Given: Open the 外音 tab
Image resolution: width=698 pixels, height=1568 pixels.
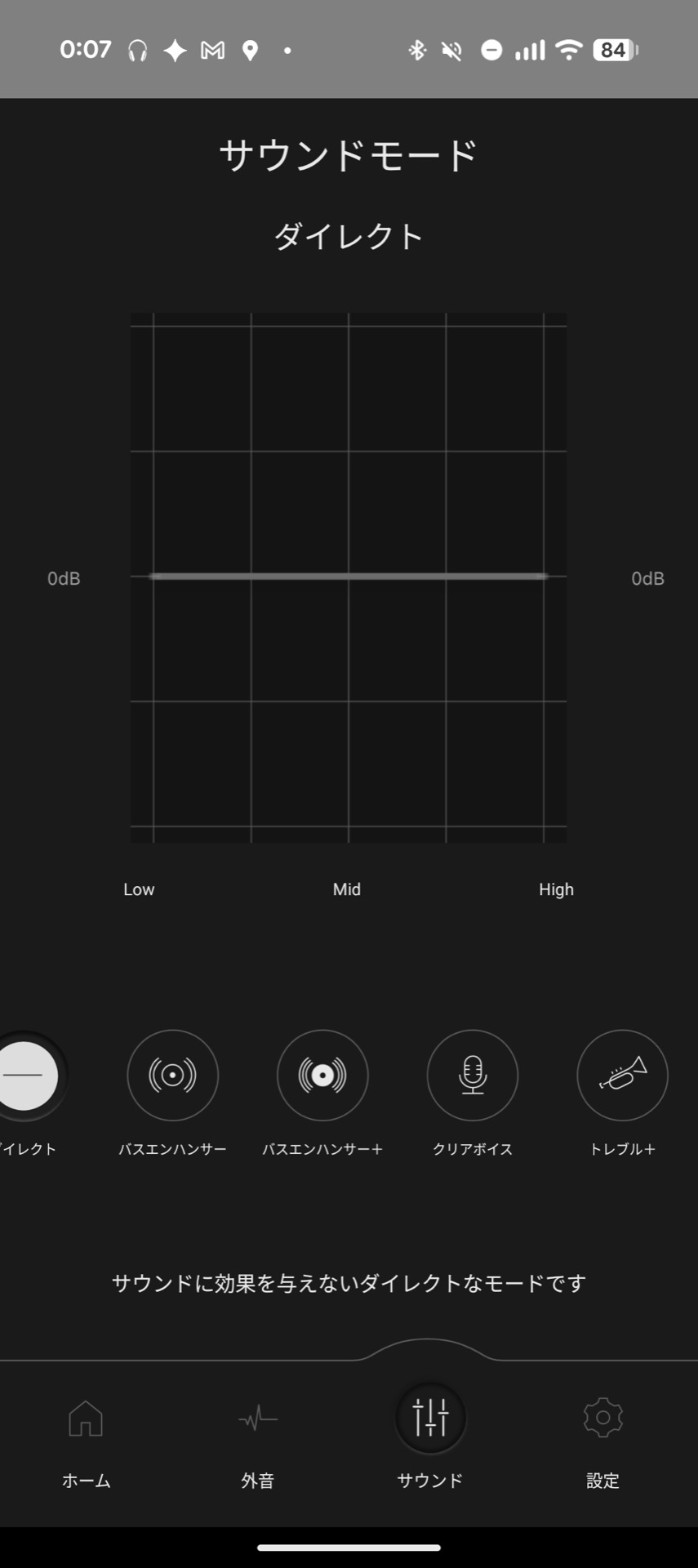Looking at the screenshot, I should tap(258, 1439).
